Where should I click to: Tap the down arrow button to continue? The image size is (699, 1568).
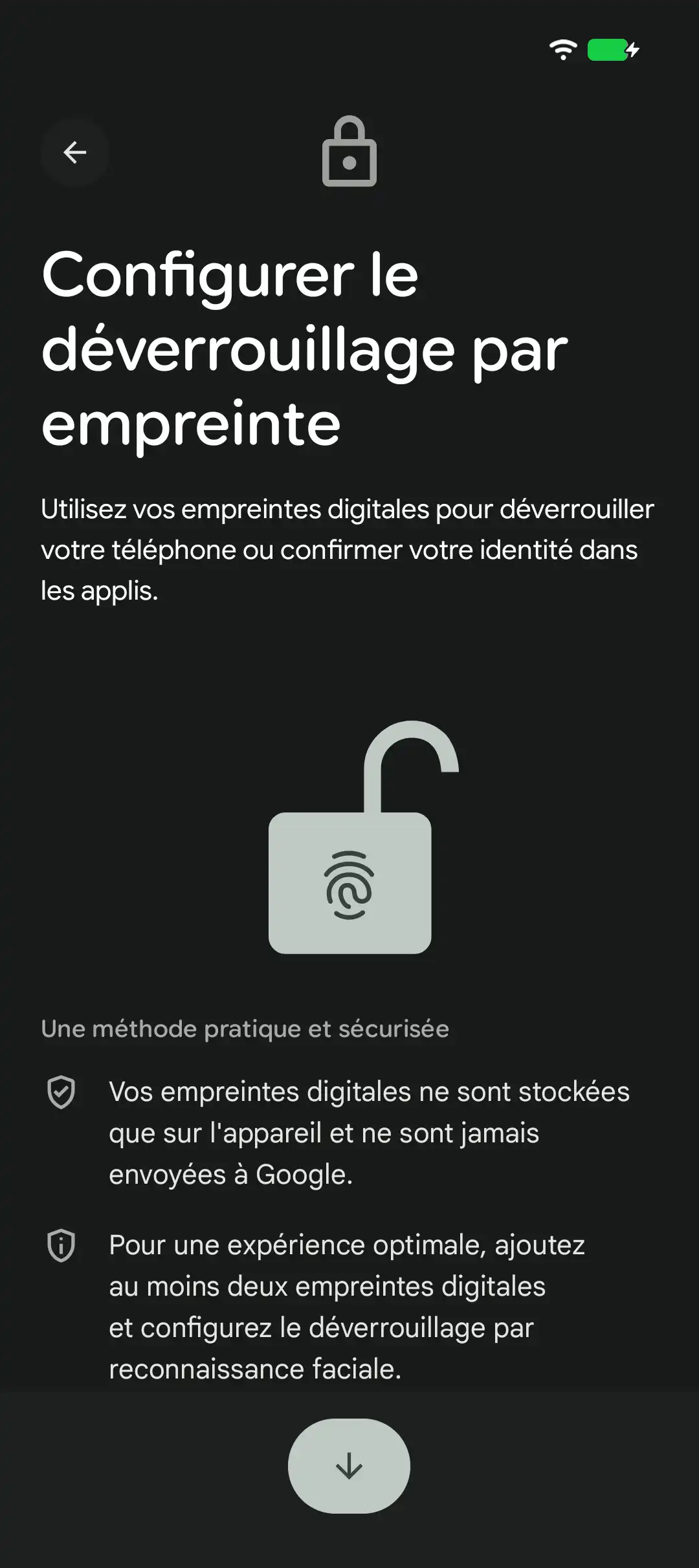[x=349, y=1466]
